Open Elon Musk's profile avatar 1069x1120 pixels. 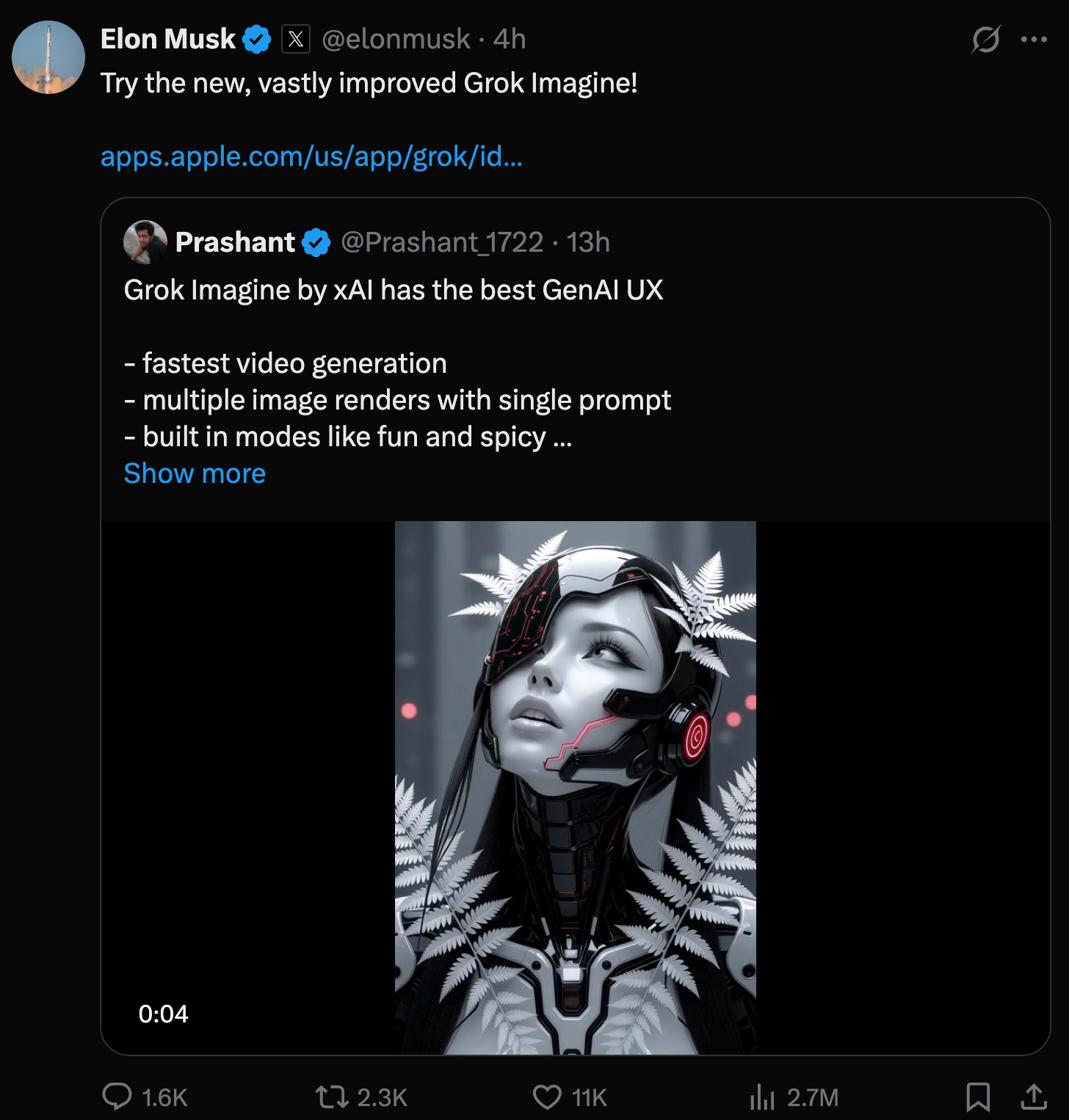click(48, 57)
